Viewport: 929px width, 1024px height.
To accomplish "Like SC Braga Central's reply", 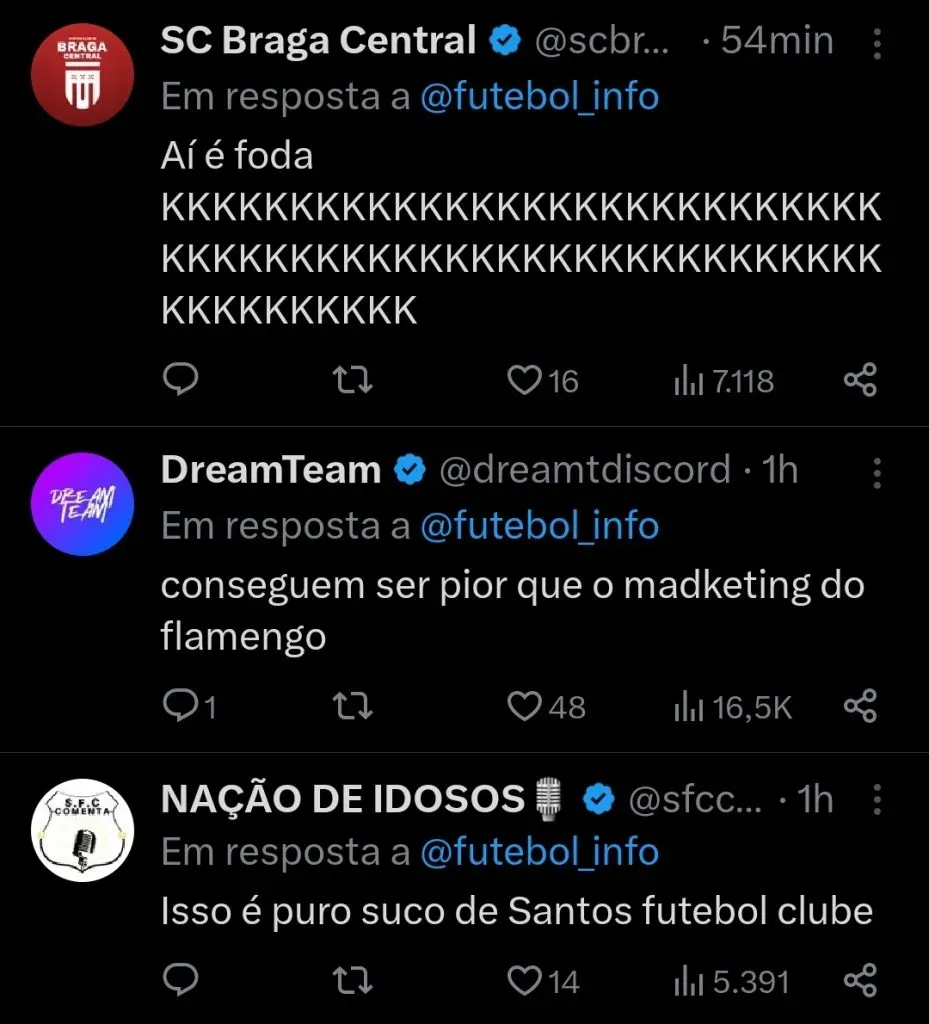I will [x=524, y=380].
